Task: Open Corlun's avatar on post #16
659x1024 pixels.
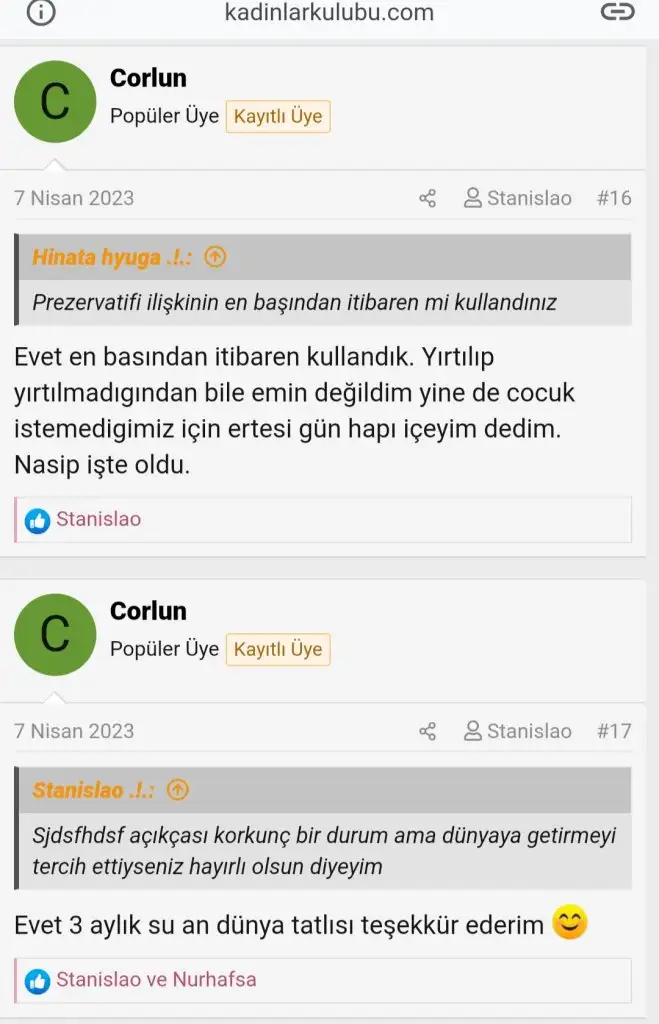Action: coord(55,102)
